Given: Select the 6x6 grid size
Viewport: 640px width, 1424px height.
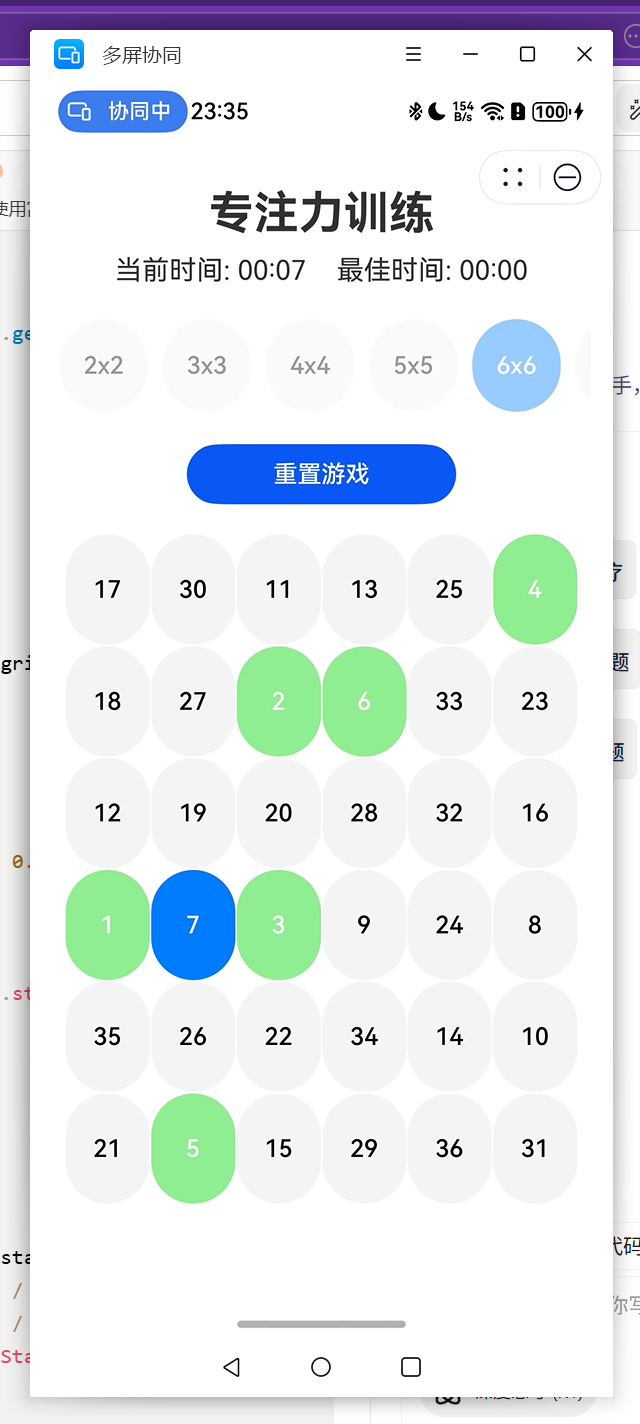Looking at the screenshot, I should click(516, 366).
